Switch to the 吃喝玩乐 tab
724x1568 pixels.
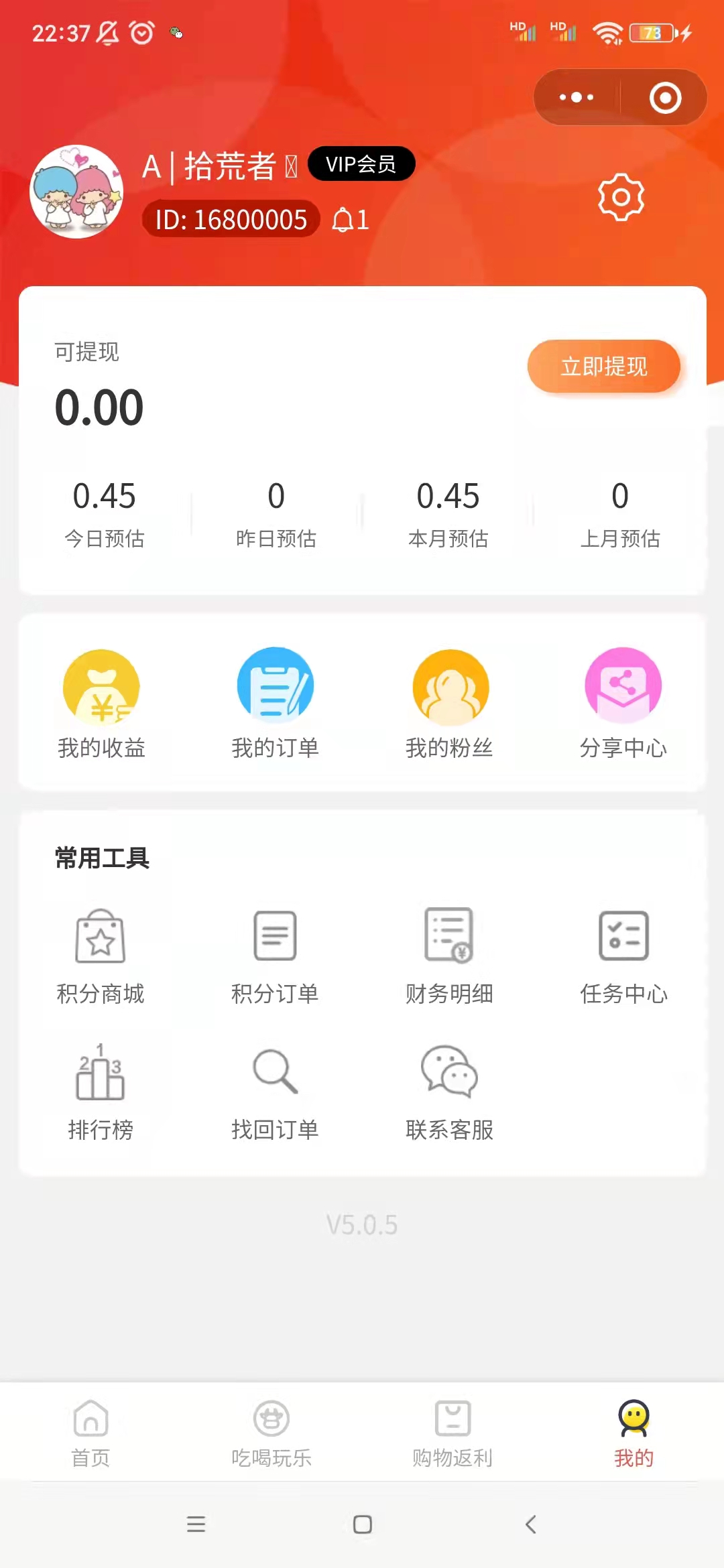pos(271,1431)
